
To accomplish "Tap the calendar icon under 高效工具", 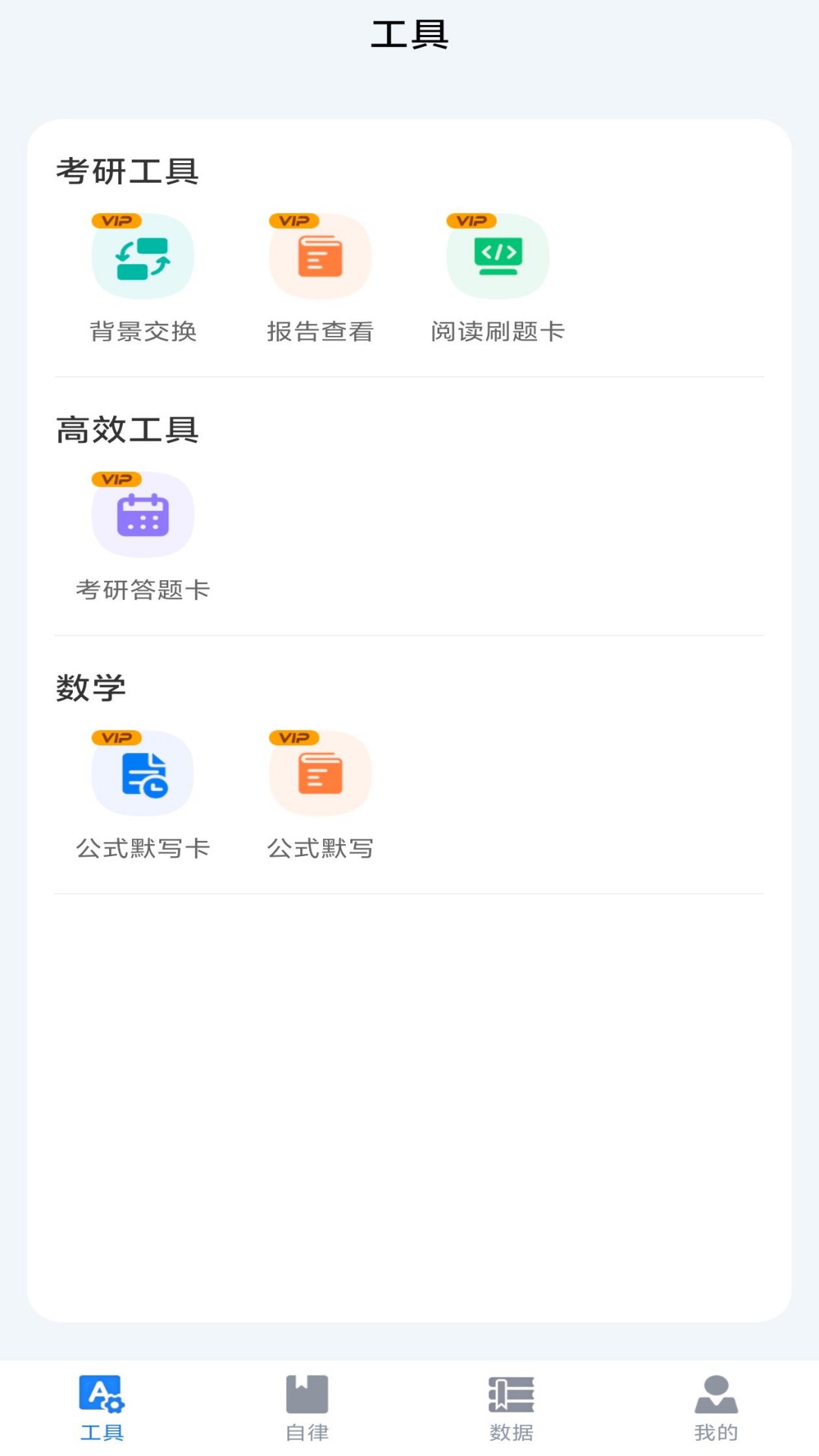I will click(143, 514).
